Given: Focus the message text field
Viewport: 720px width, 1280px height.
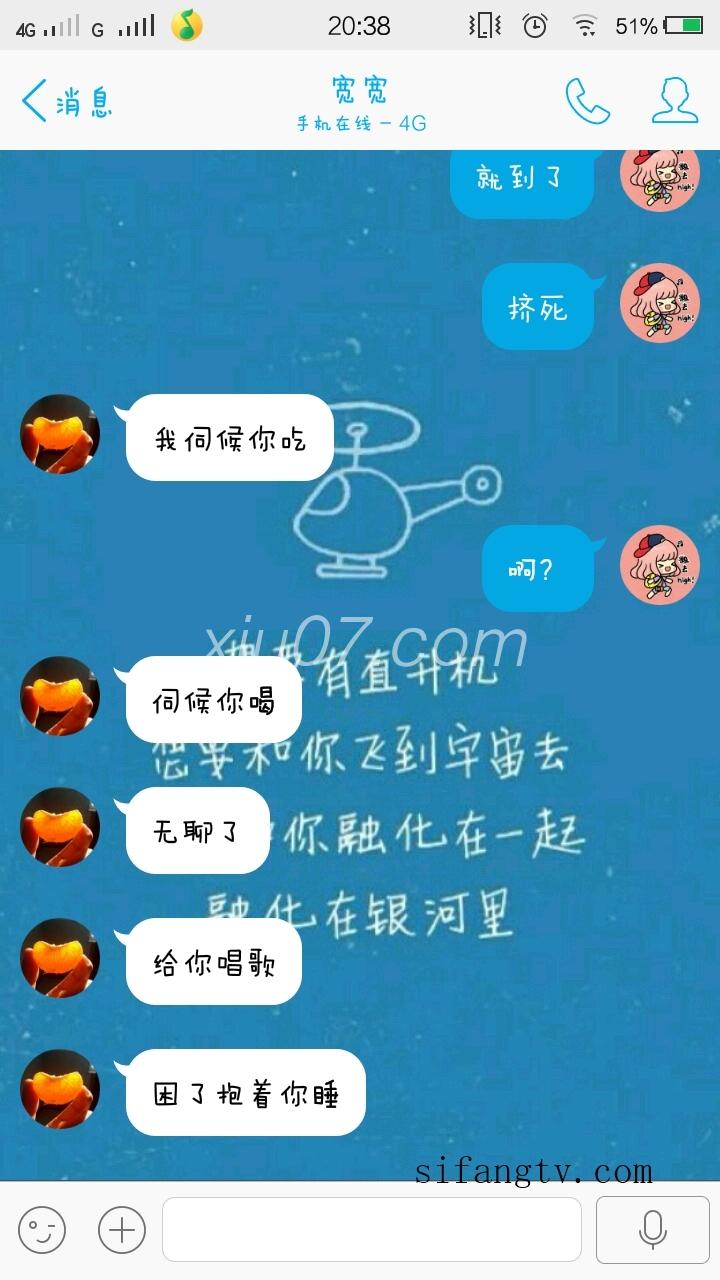Looking at the screenshot, I should coord(371,1229).
